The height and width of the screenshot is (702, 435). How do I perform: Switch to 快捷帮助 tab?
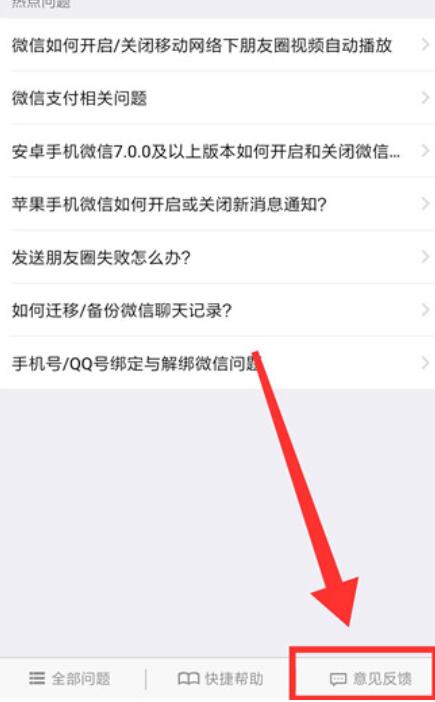[221, 679]
